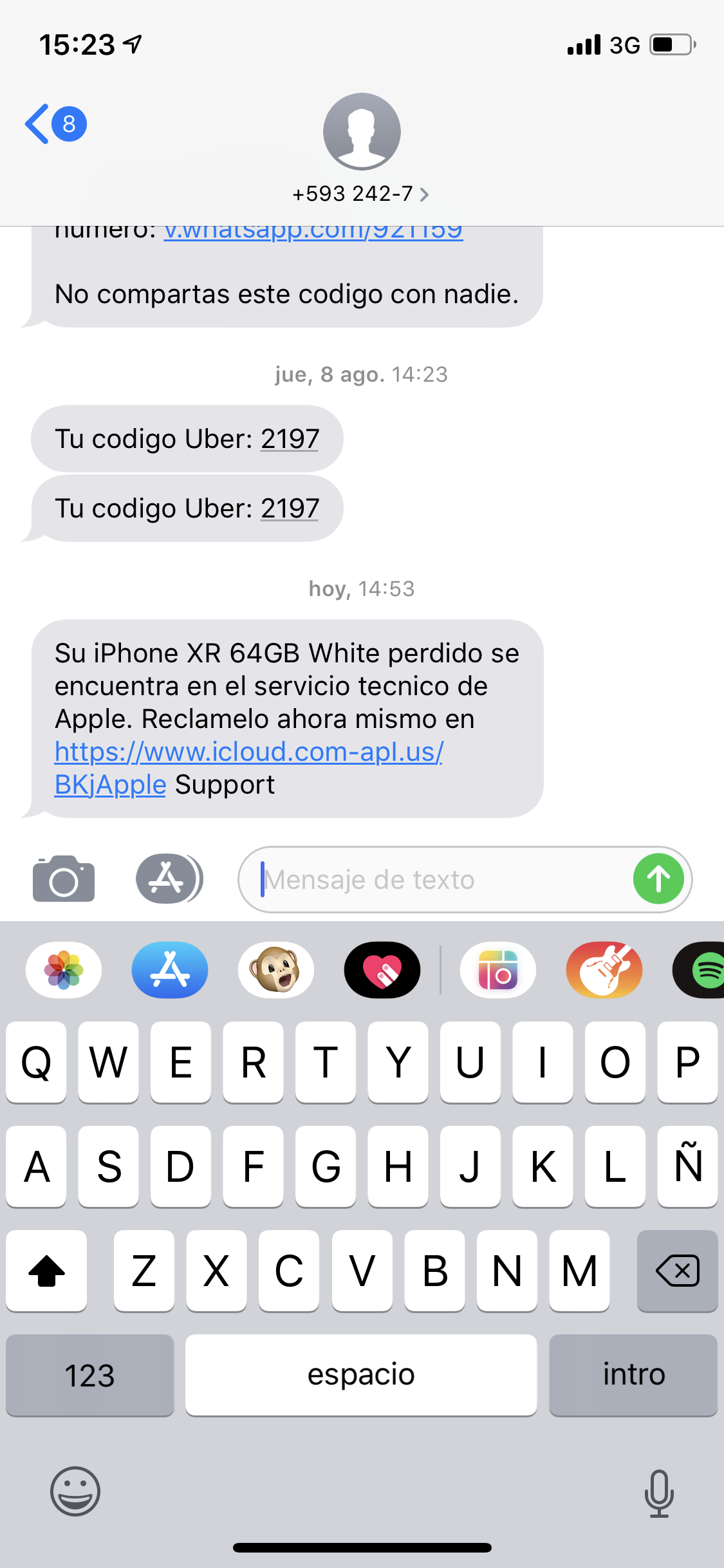The image size is (724, 1568).
Task: Open the GarageBand guitar app
Action: [x=604, y=970]
